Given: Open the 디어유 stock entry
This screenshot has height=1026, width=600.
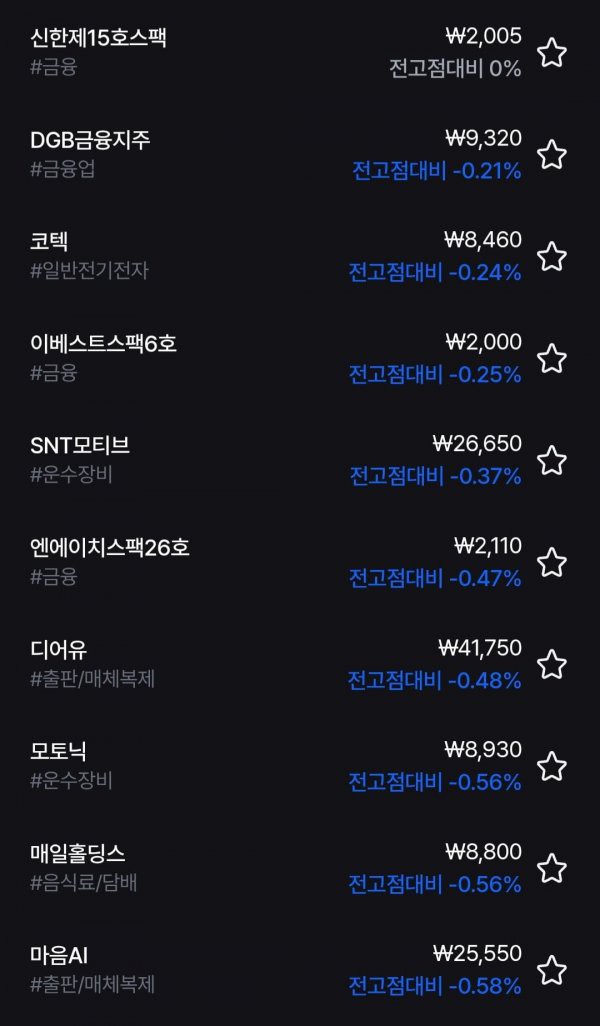Looking at the screenshot, I should click(x=250, y=664).
